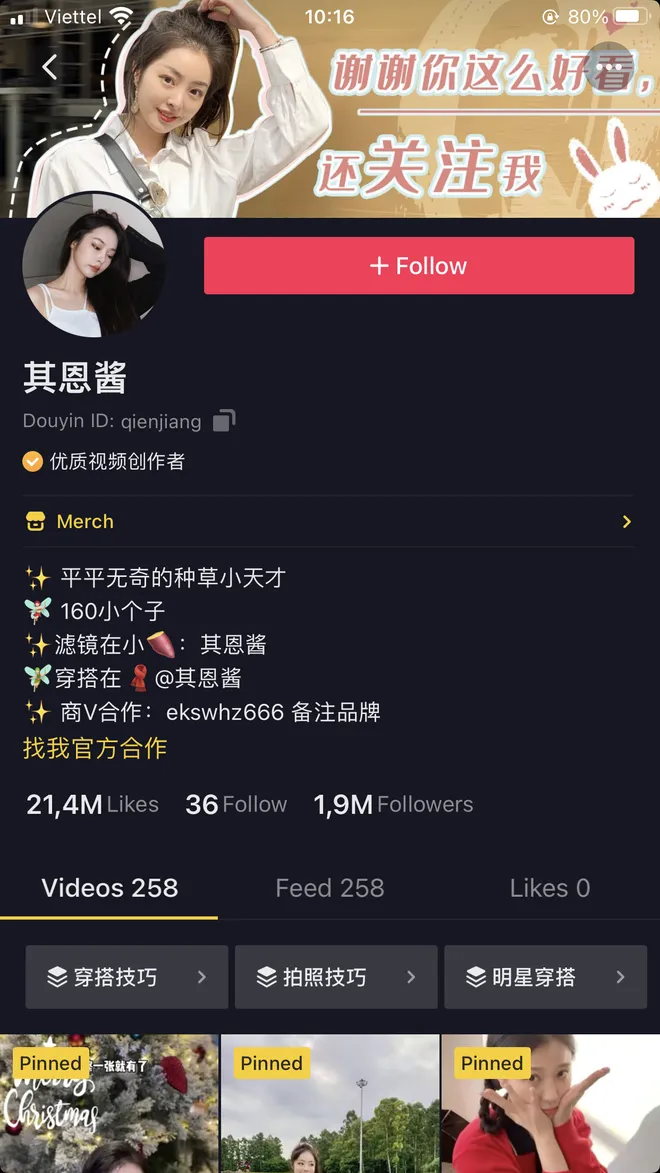
Task: View the profile avatar photo
Action: click(x=93, y=265)
